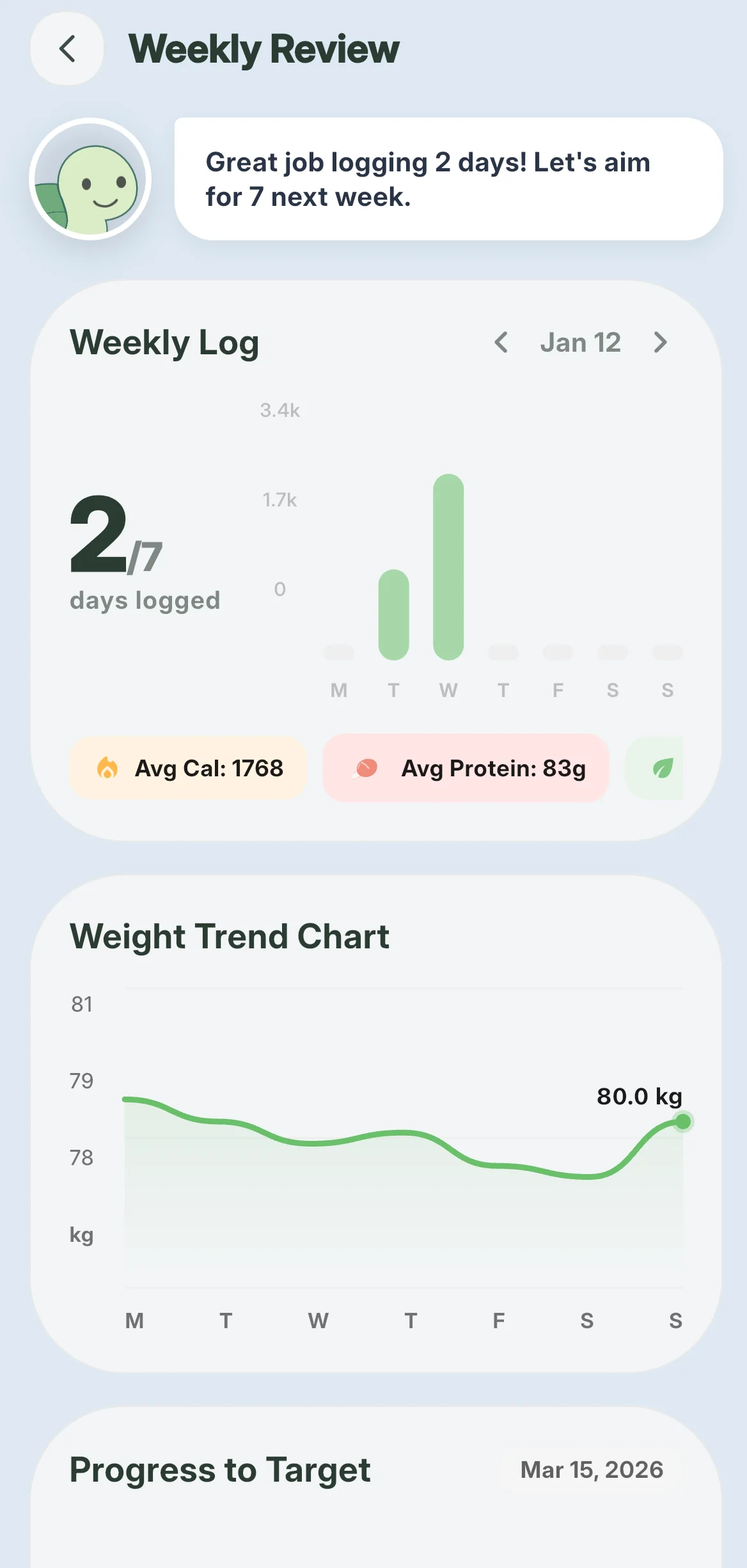Image resolution: width=747 pixels, height=1568 pixels.
Task: Tap the flame icon on Avg Cal pill
Action: click(x=108, y=768)
